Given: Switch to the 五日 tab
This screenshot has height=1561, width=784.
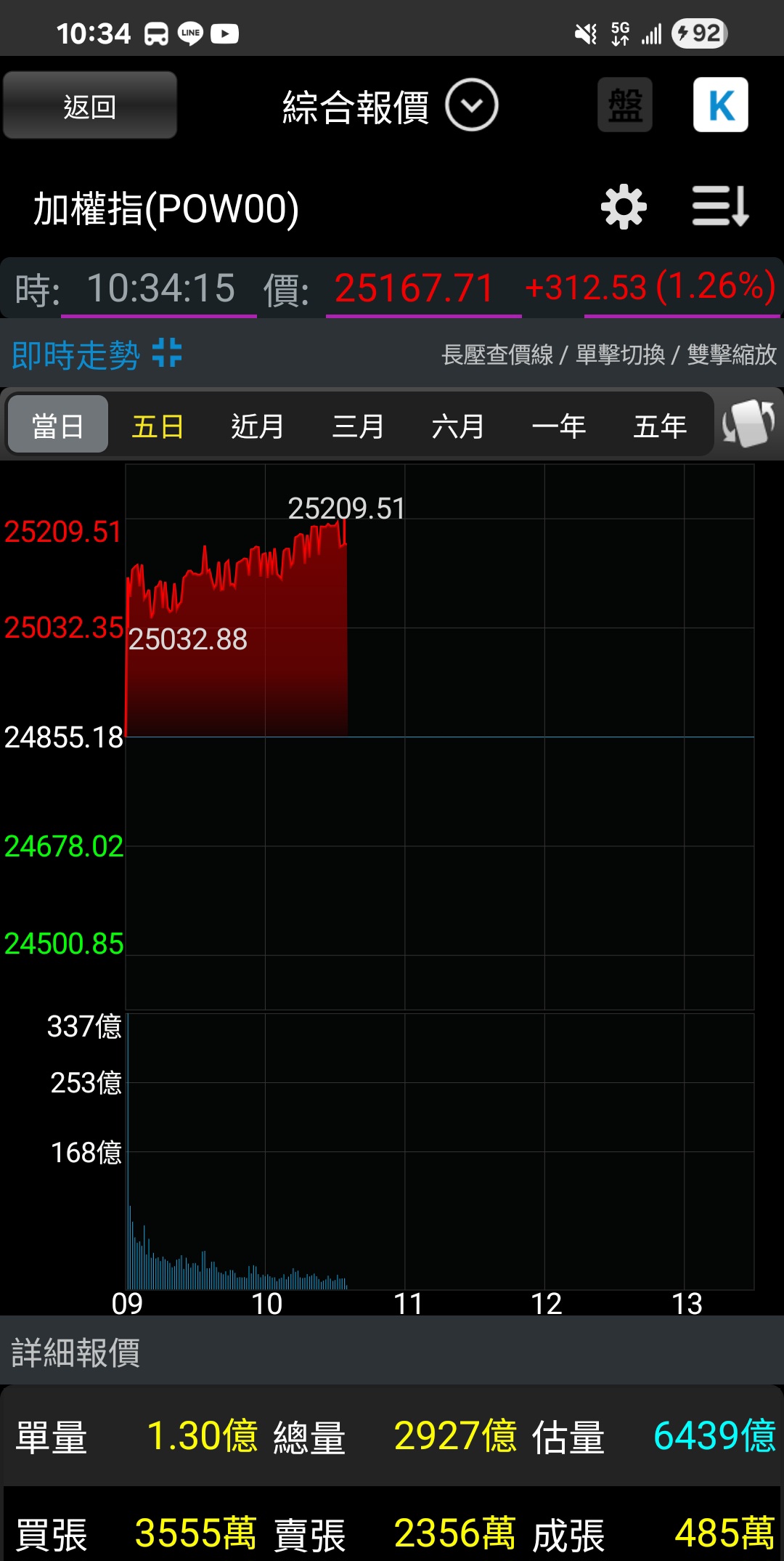Looking at the screenshot, I should click(x=158, y=426).
